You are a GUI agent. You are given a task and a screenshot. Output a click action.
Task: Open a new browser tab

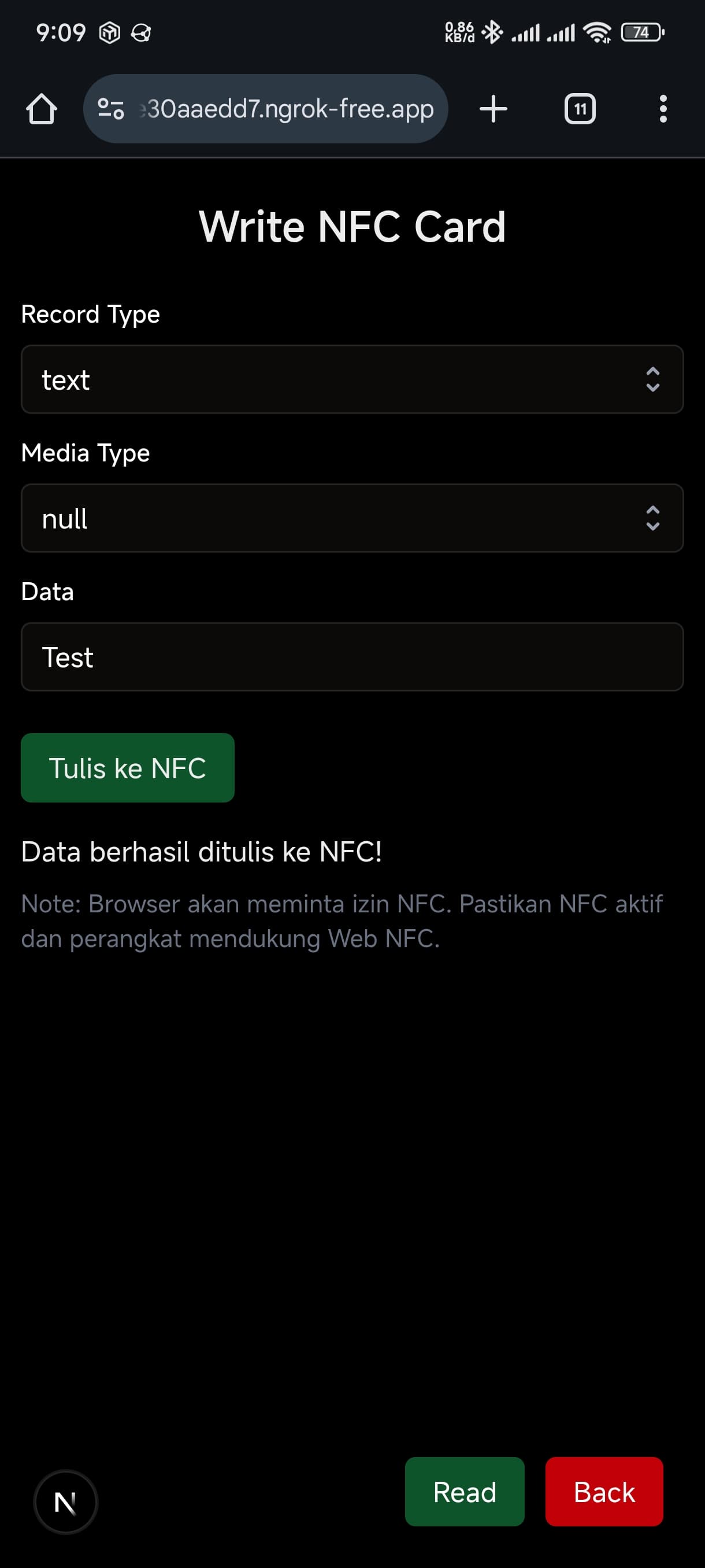[493, 109]
